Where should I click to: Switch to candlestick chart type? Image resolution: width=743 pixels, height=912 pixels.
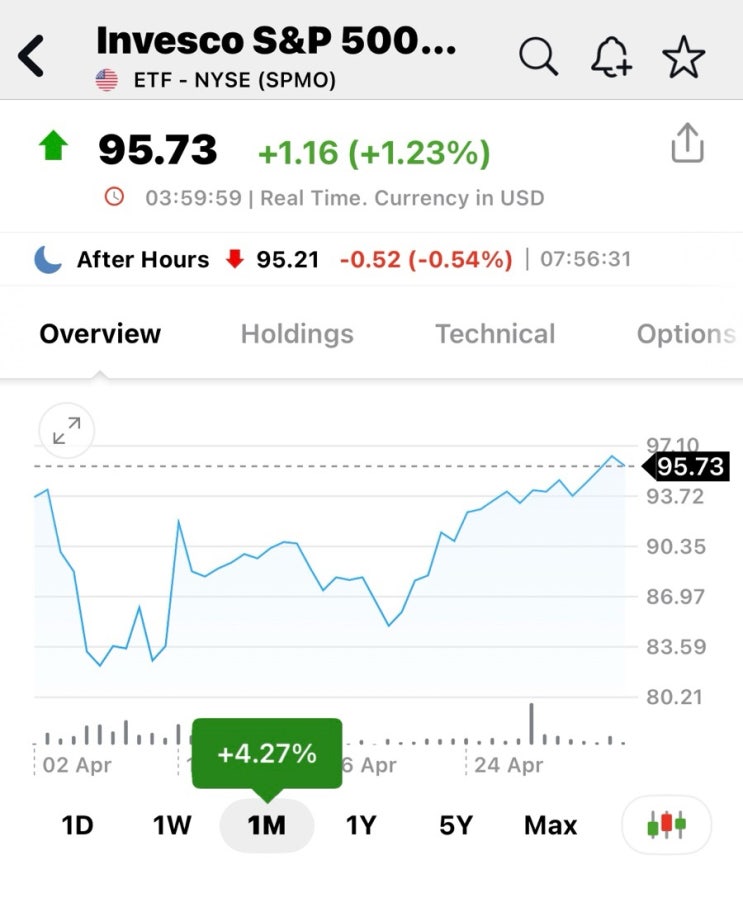tap(666, 826)
